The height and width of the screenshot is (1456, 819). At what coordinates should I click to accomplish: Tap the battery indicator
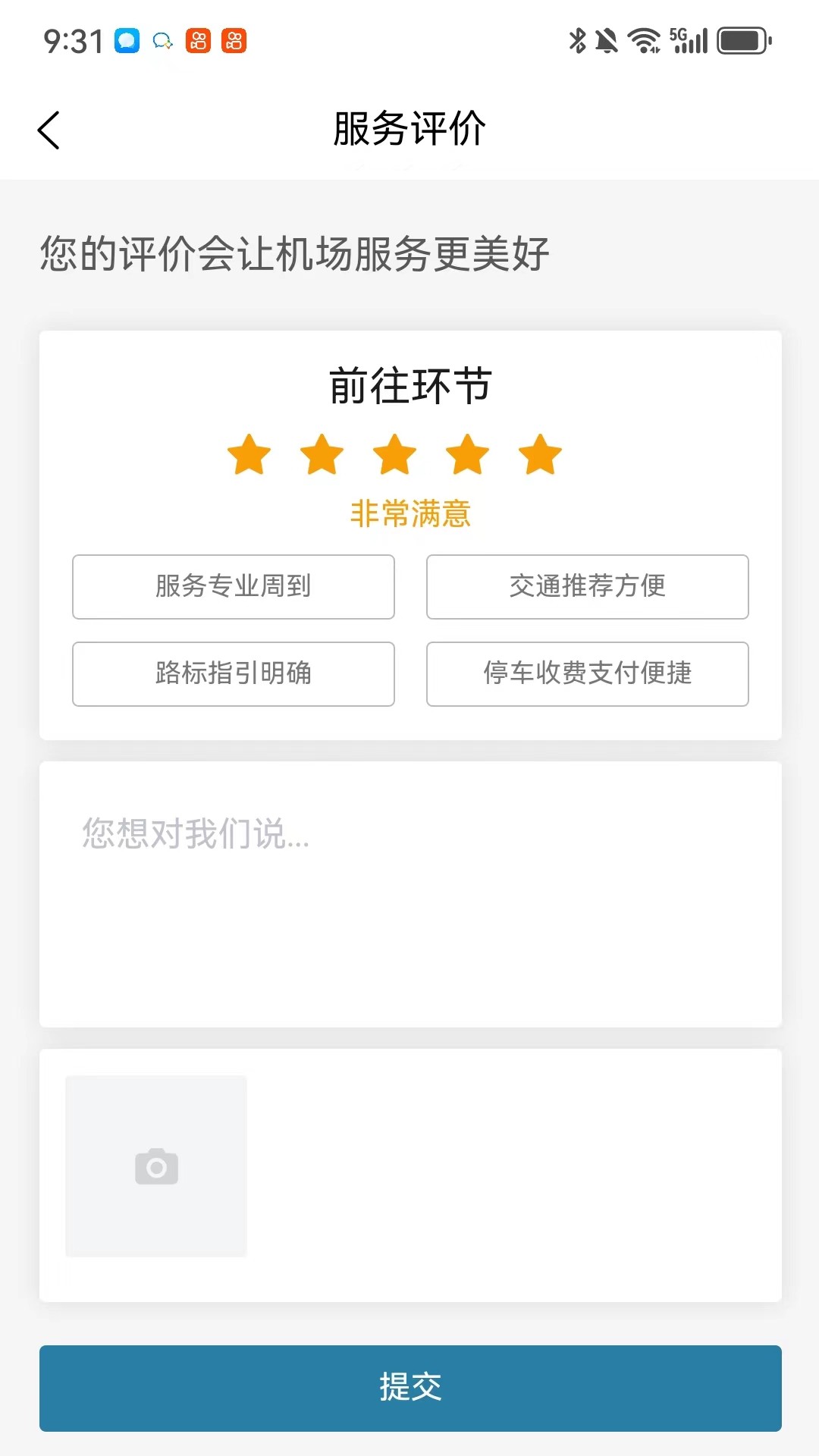(x=739, y=42)
